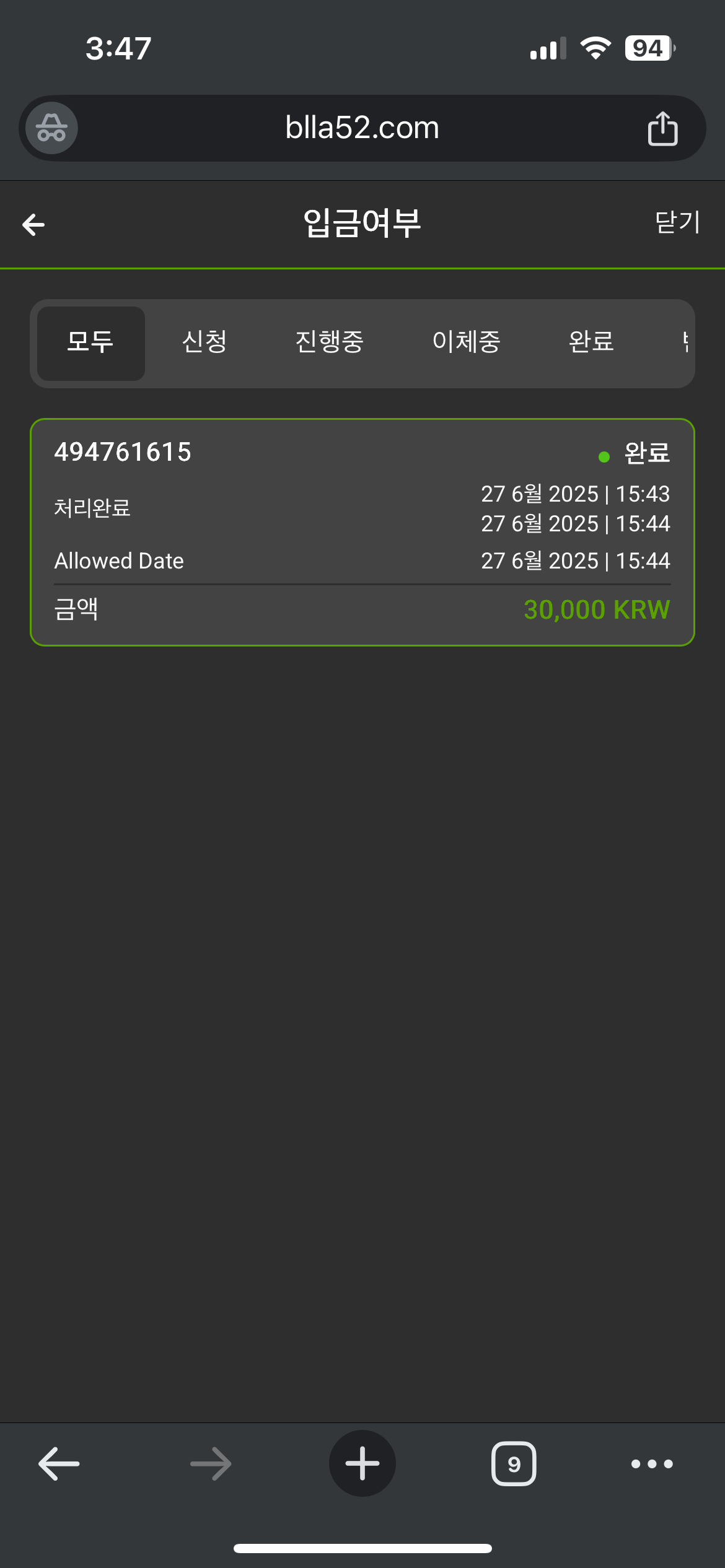Navigate back in the browser toolbar
725x1568 pixels.
click(x=59, y=1464)
